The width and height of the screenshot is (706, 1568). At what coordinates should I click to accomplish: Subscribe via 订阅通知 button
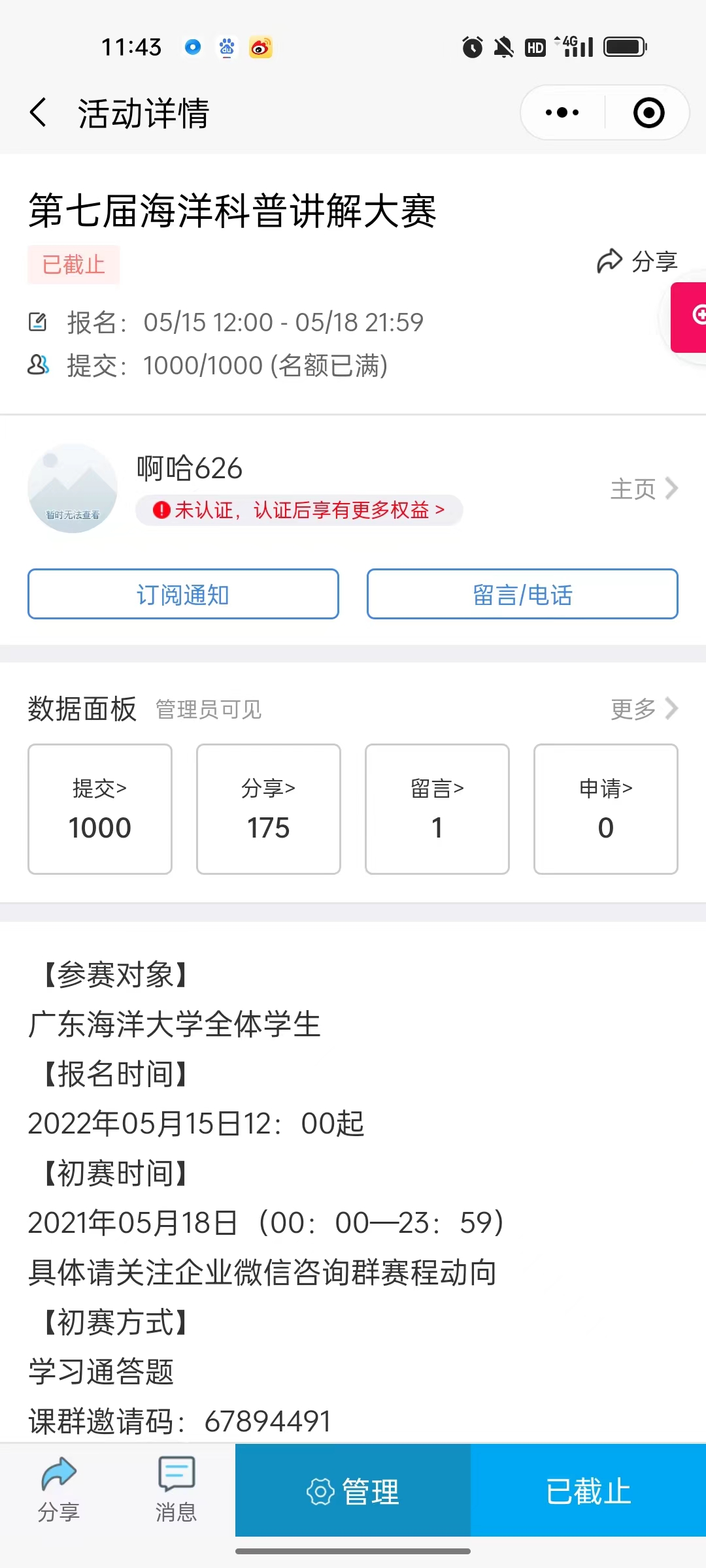click(183, 595)
